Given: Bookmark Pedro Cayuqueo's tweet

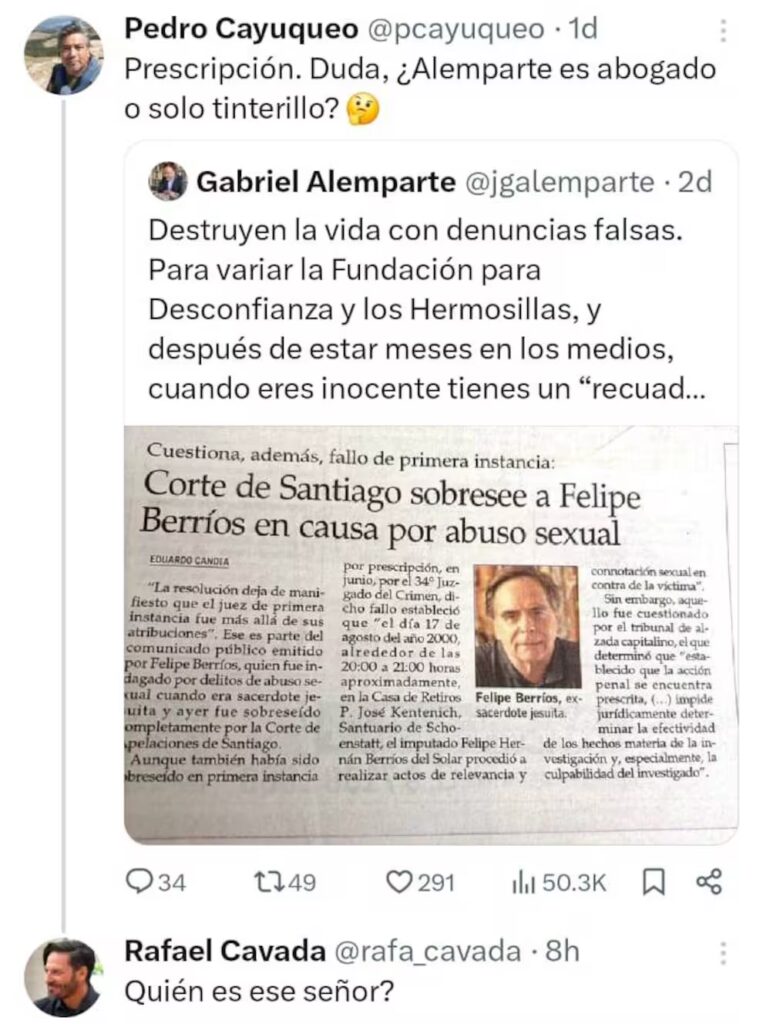Looking at the screenshot, I should [653, 881].
